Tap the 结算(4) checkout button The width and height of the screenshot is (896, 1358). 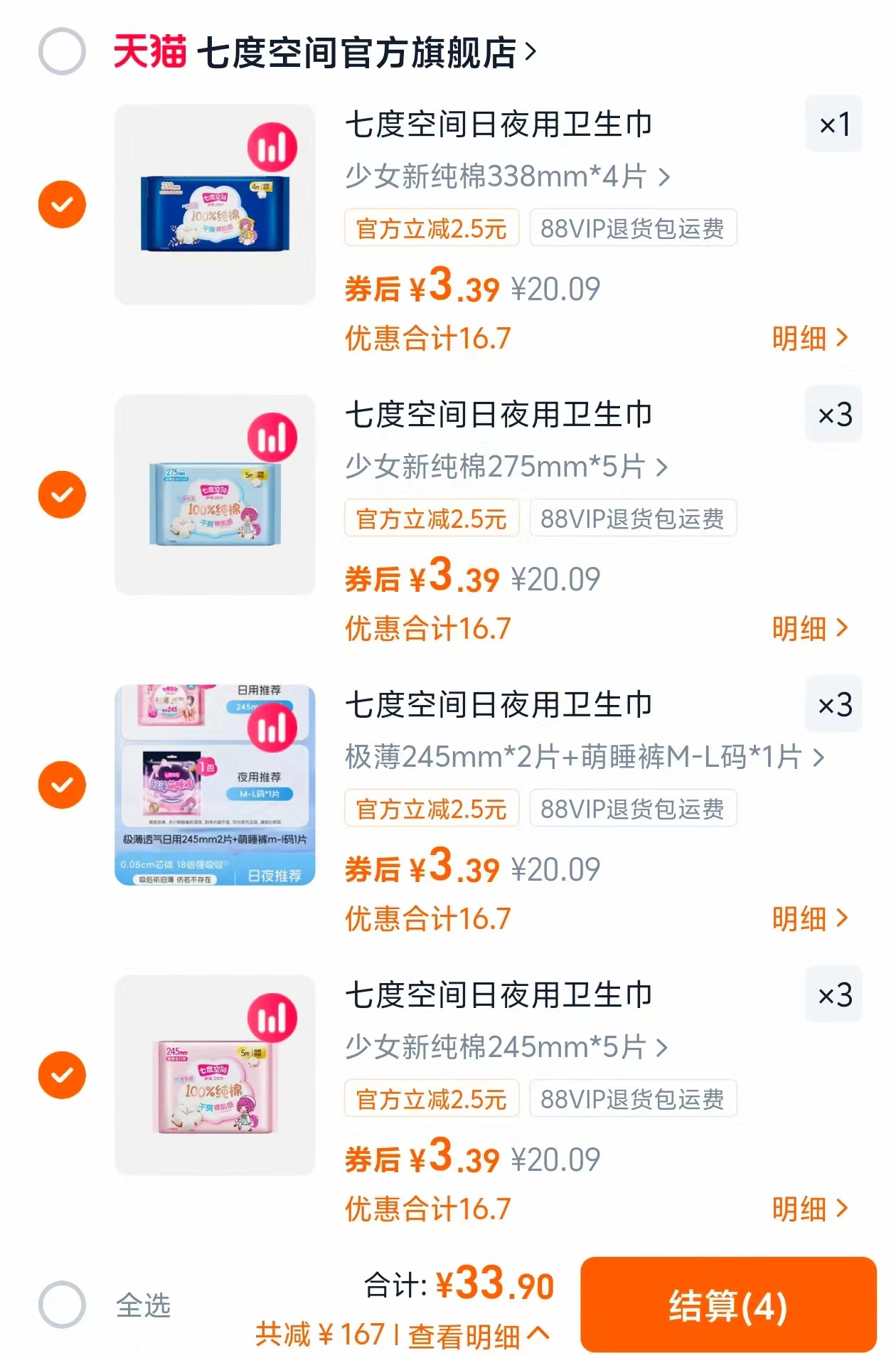[x=728, y=1307]
